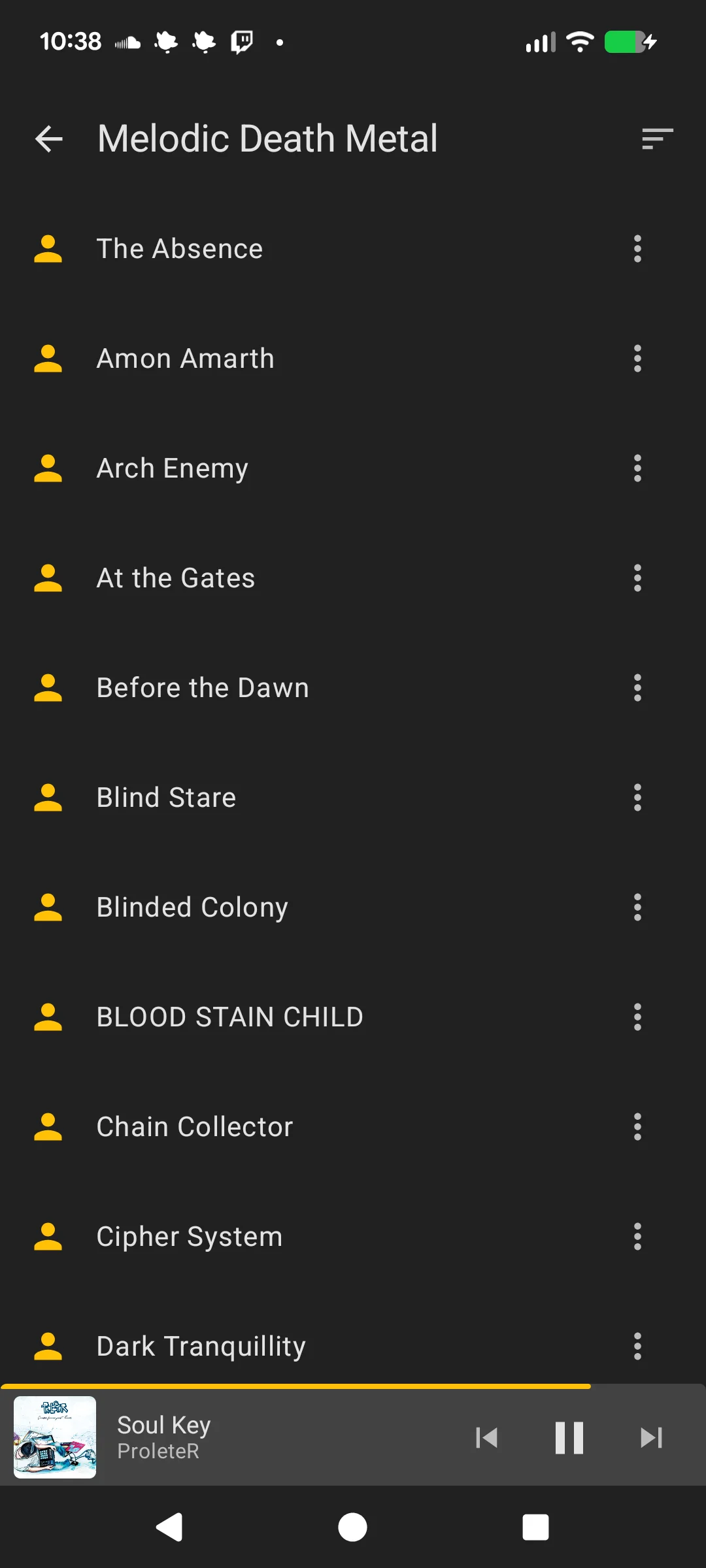The image size is (706, 1568).
Task: Open more options for BLOOD STAIN CHILD
Action: pos(637,1017)
